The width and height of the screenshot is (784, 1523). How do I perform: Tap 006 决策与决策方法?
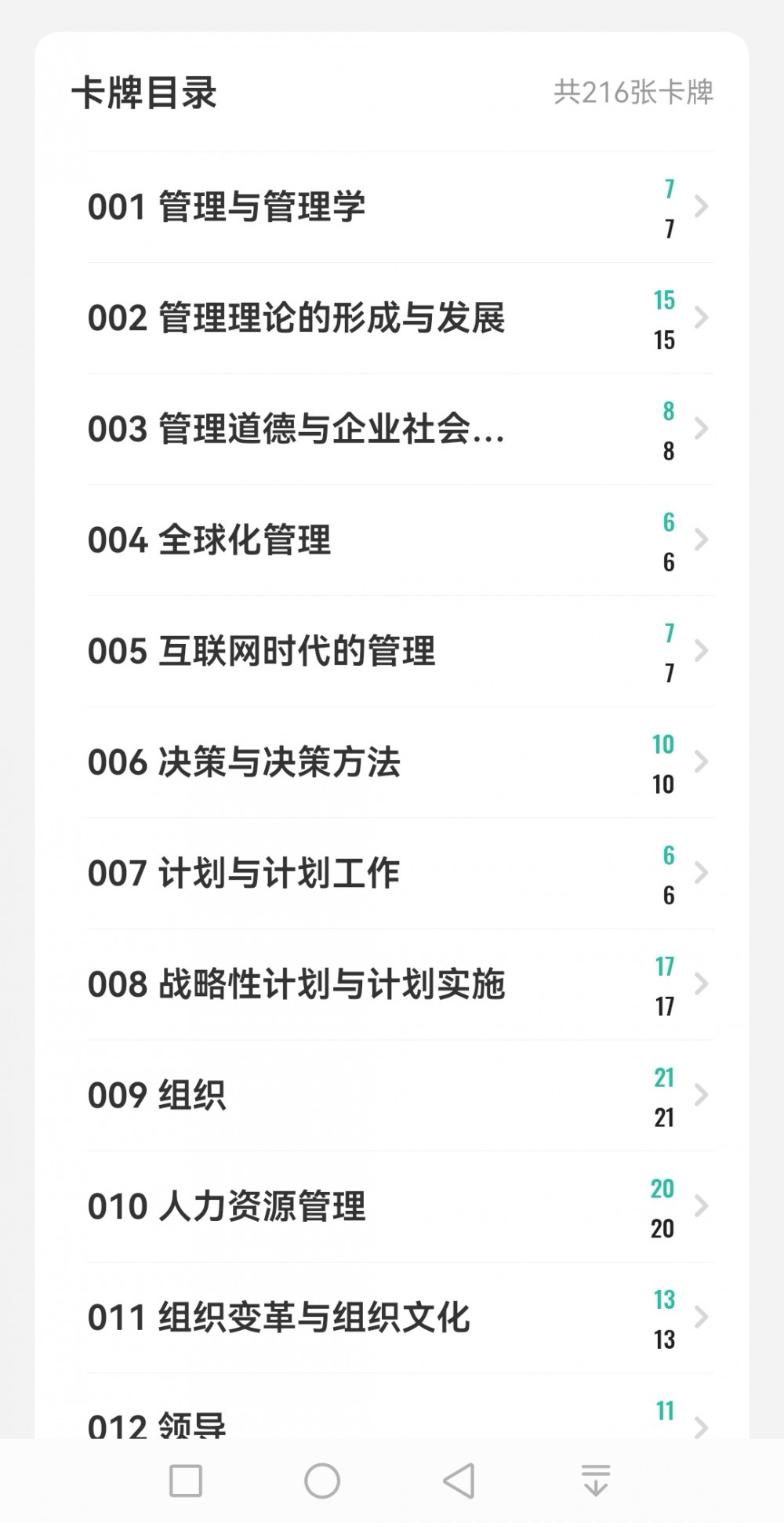coord(400,763)
